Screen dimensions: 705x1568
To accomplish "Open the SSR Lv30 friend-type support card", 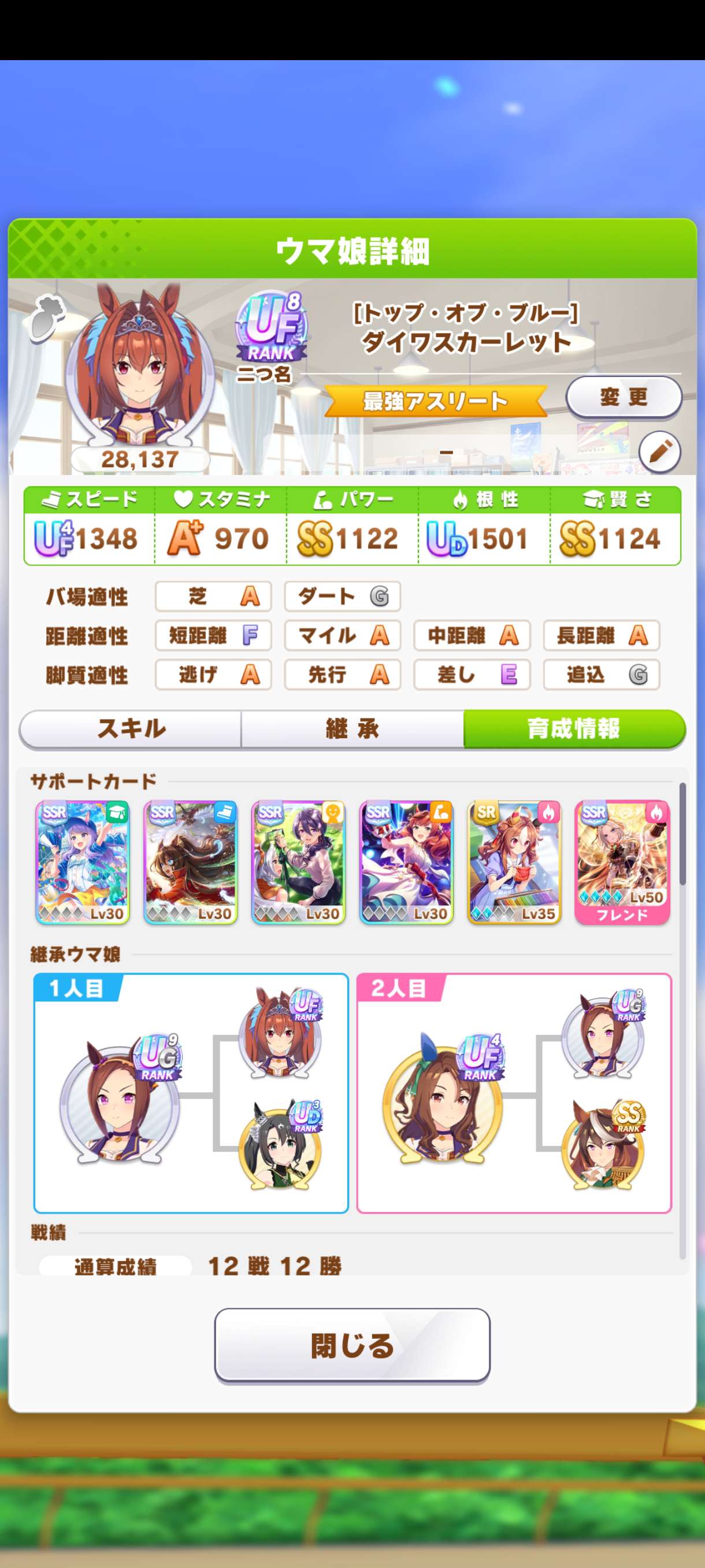I will pos(298,862).
